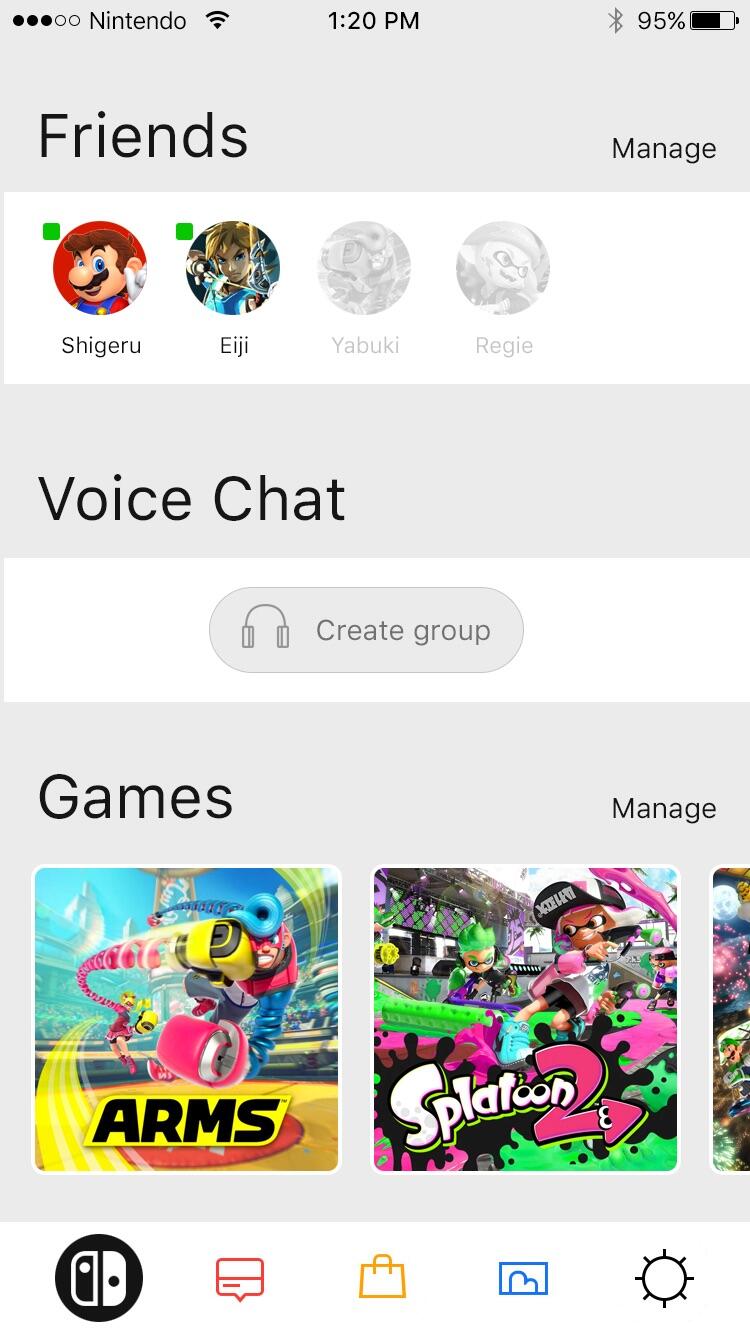Open the Splatoon 2 game card
The width and height of the screenshot is (750, 1334).
pyautogui.click(x=525, y=1018)
